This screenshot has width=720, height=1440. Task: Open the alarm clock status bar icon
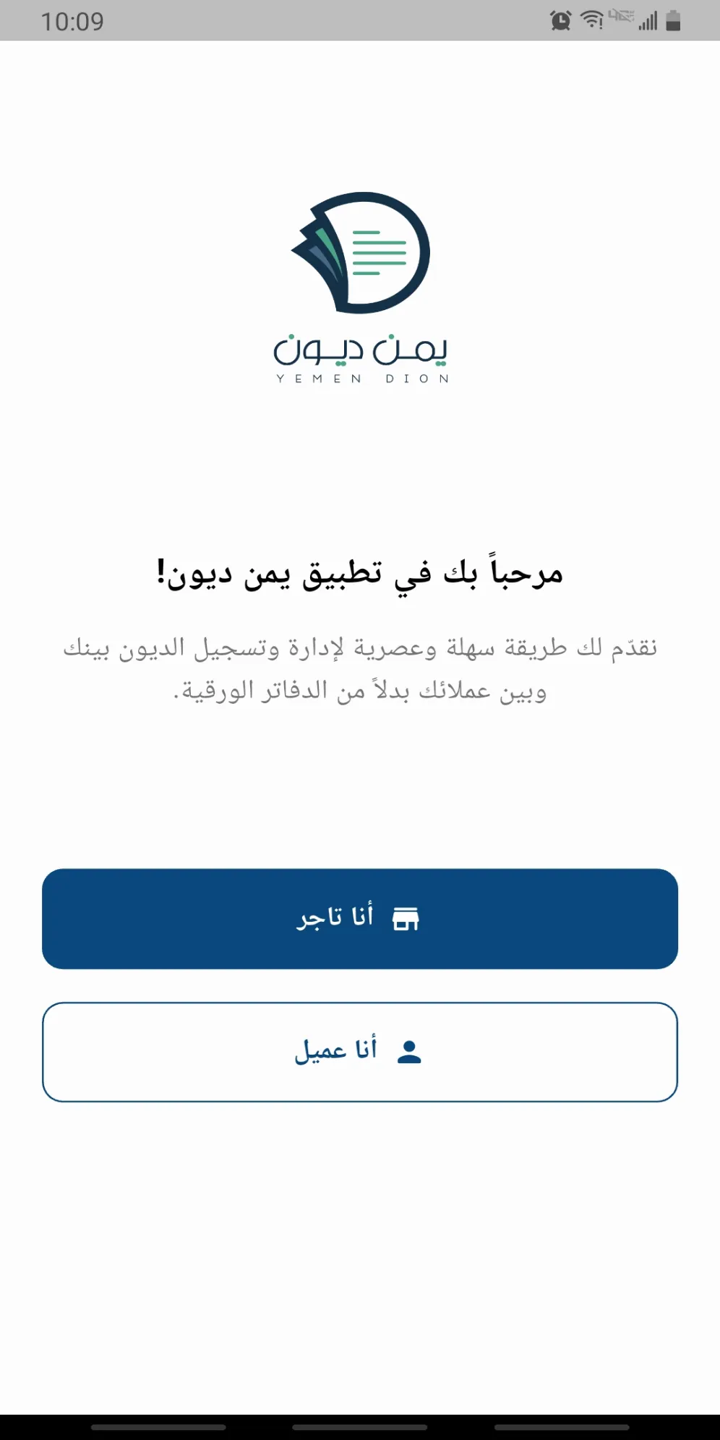pyautogui.click(x=560, y=20)
